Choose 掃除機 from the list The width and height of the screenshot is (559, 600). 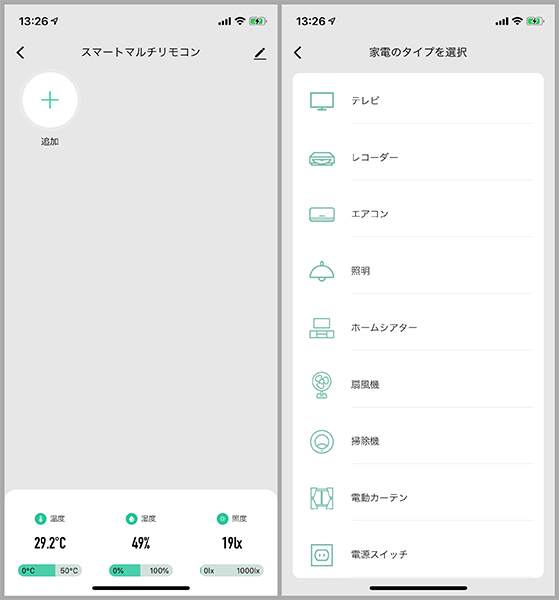pos(418,441)
